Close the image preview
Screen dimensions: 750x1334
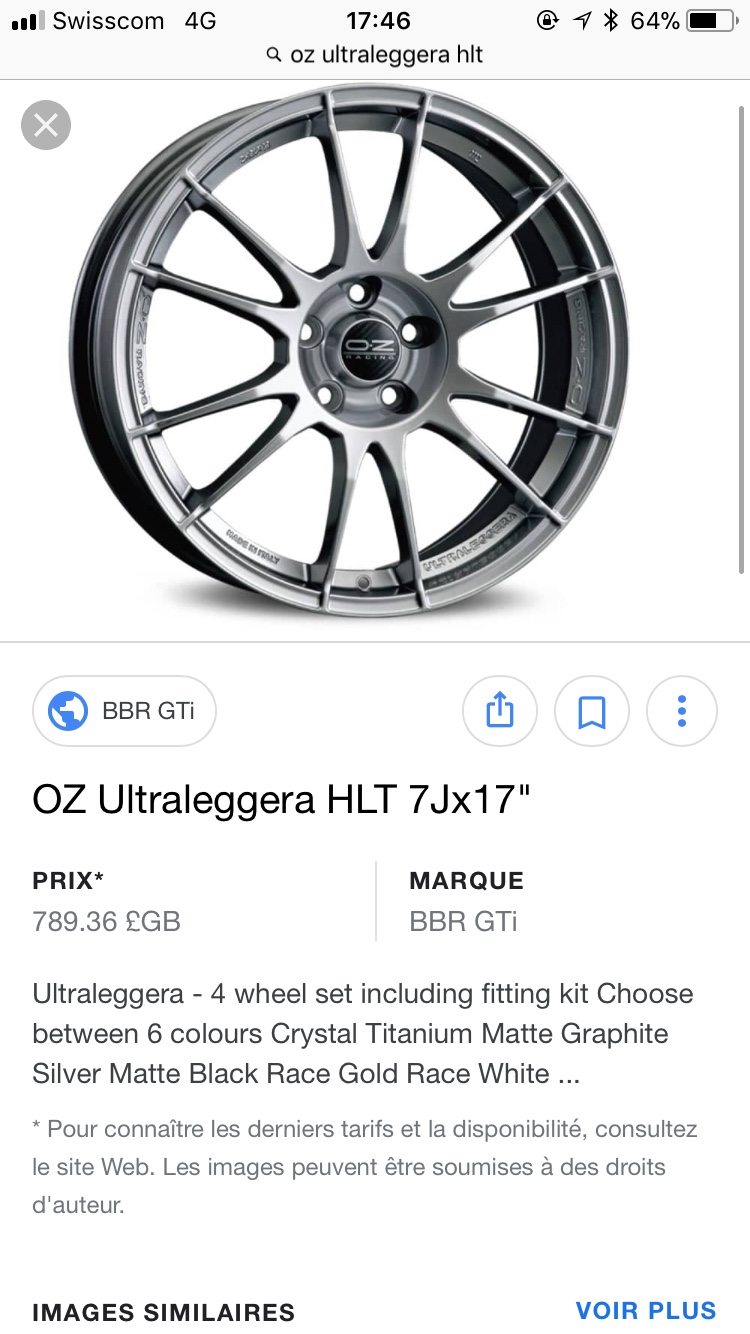pos(46,126)
